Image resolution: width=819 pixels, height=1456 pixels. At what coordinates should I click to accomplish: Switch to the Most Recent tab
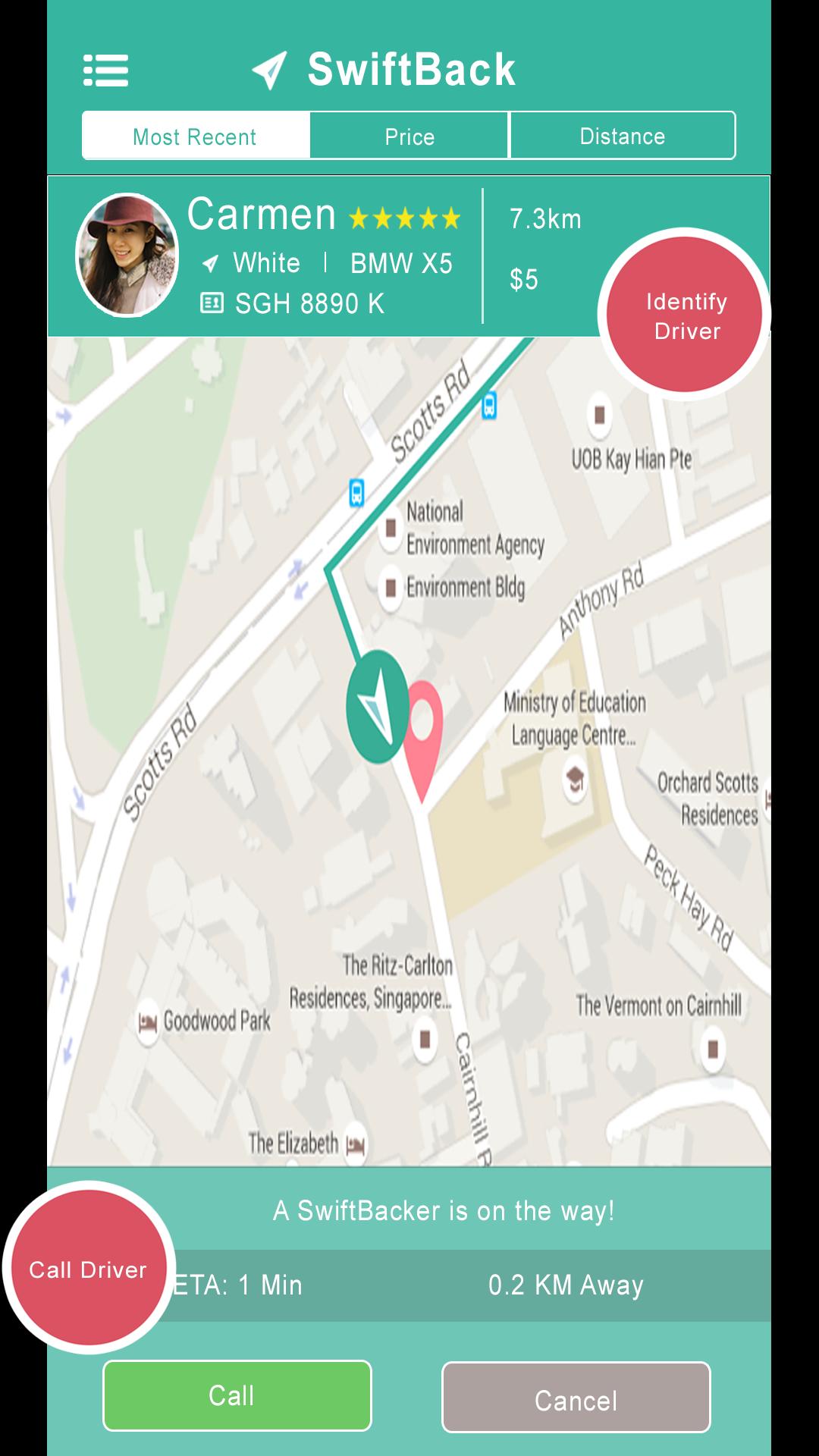tap(196, 136)
